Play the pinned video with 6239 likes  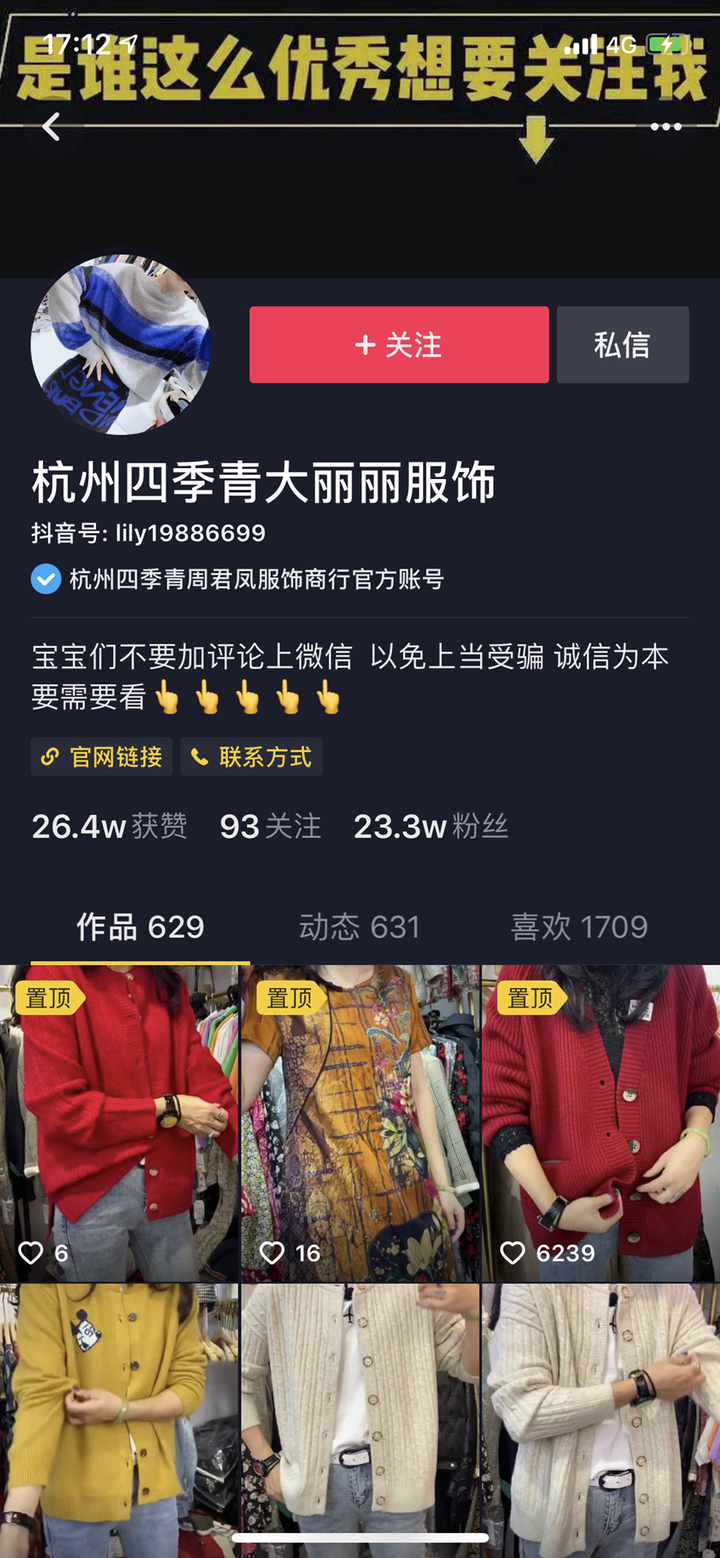click(x=601, y=1122)
